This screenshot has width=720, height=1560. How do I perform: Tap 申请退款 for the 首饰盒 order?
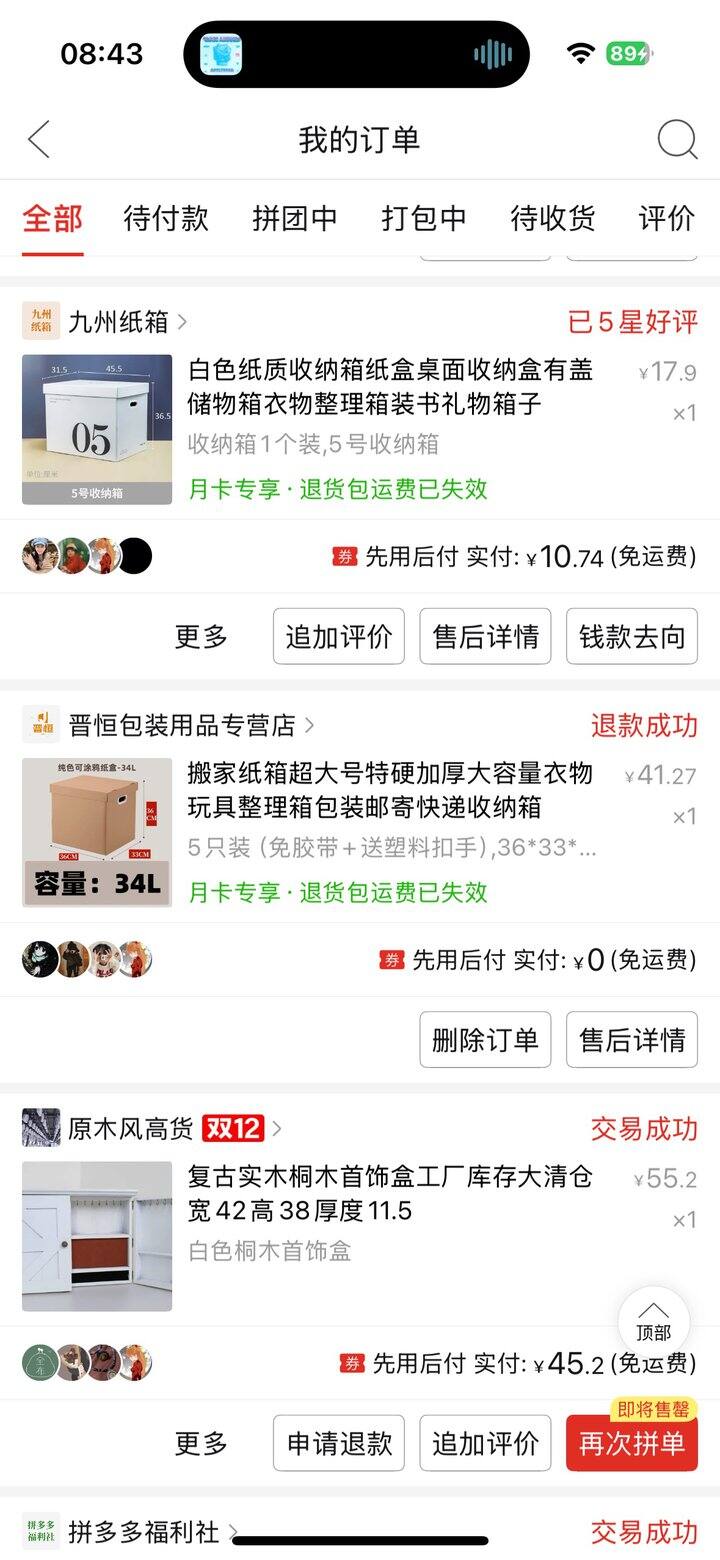point(338,1443)
